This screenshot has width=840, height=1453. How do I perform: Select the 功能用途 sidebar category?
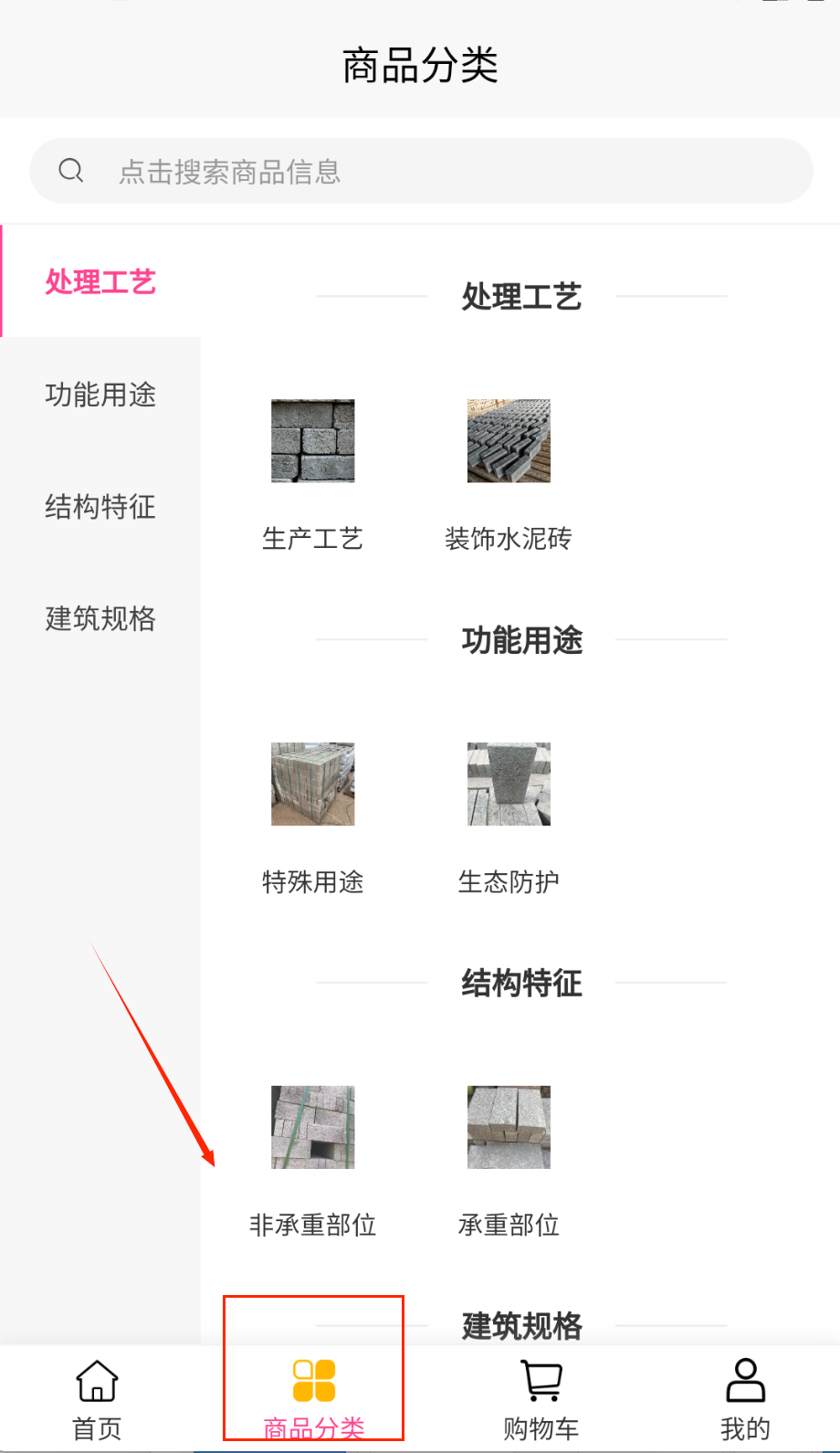click(100, 395)
